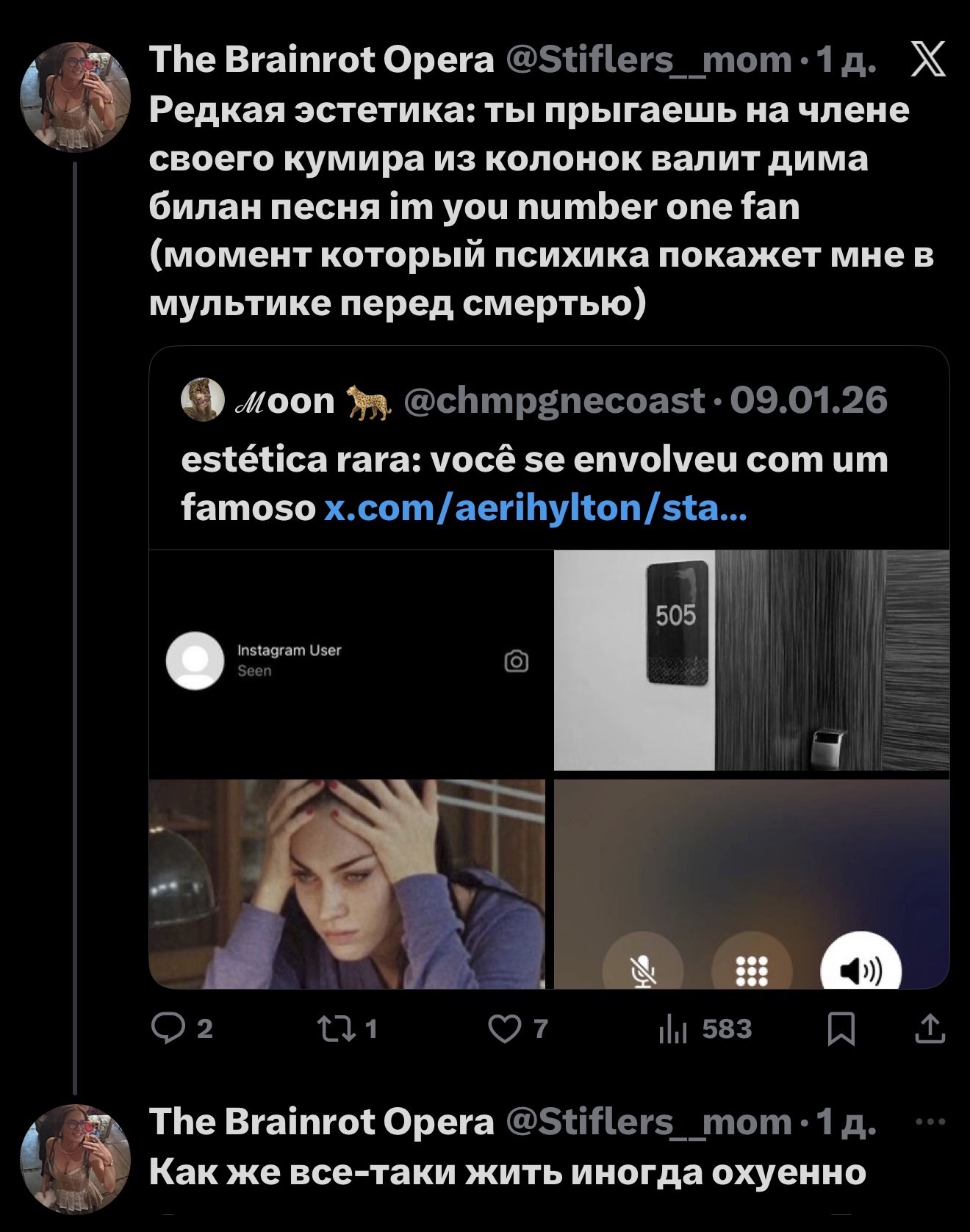Share the first tweet
The height and width of the screenshot is (1232, 970).
click(x=930, y=1029)
